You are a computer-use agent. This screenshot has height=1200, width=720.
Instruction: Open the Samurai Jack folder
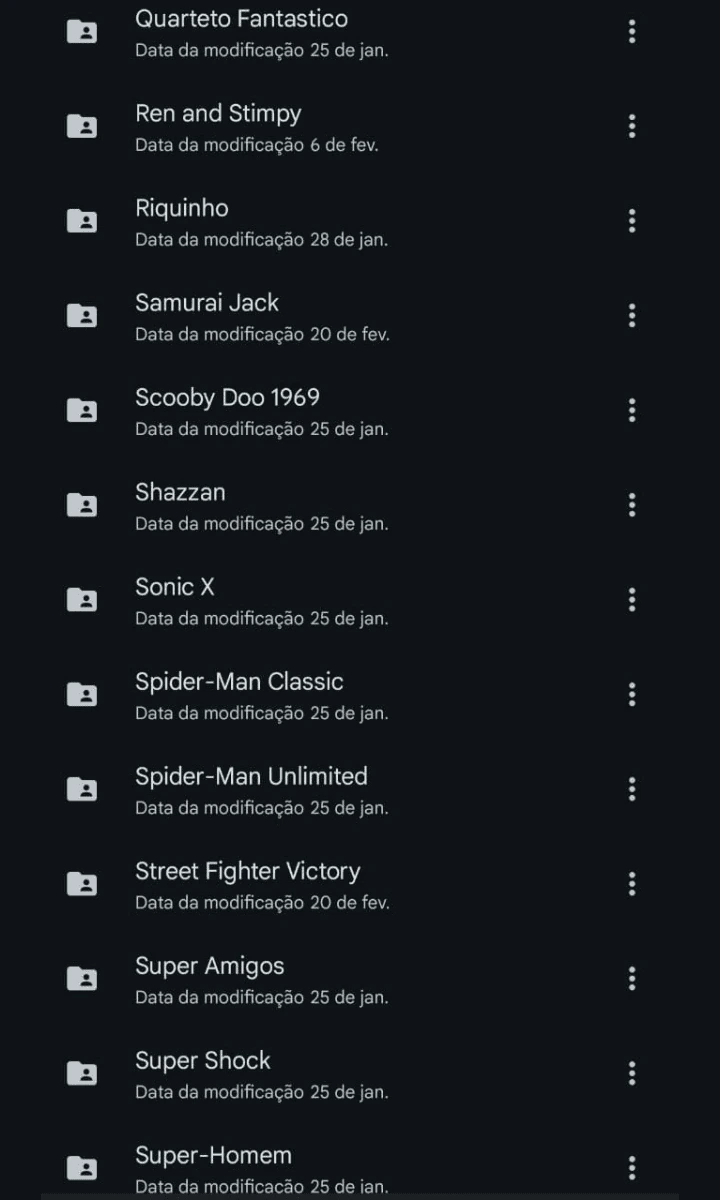[207, 316]
